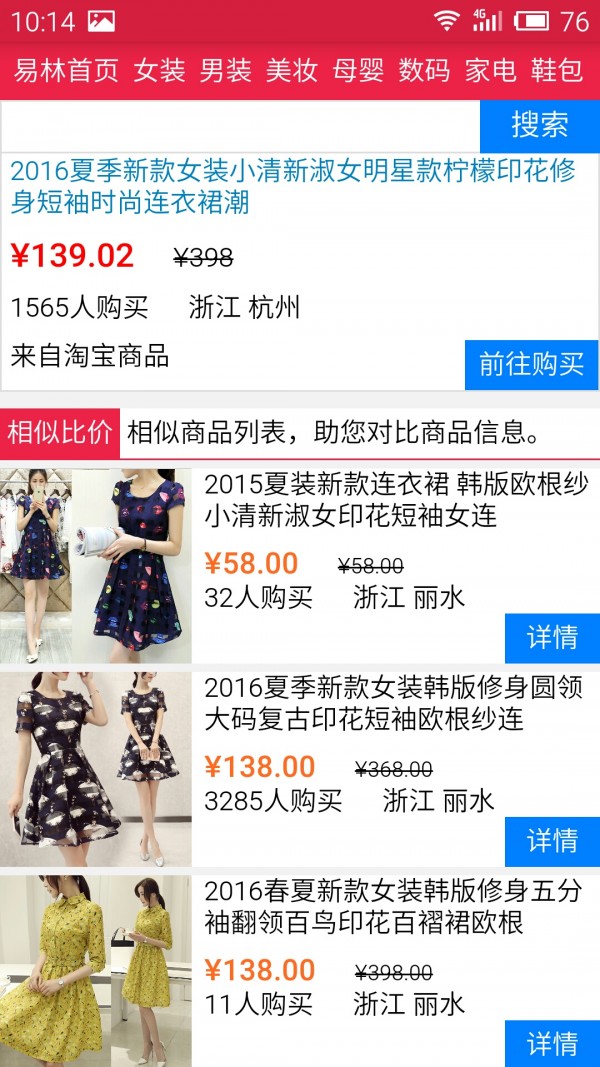Select the 美妆 category

(292, 70)
